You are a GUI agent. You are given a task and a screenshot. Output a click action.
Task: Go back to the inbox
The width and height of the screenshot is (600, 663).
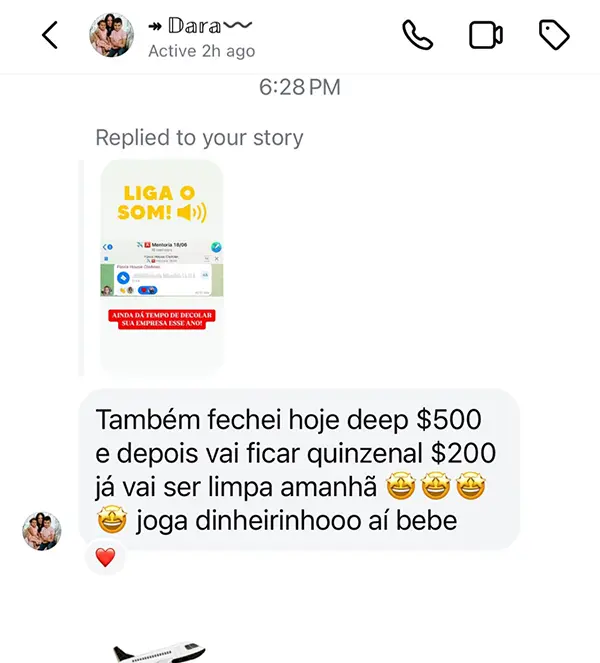pyautogui.click(x=50, y=36)
